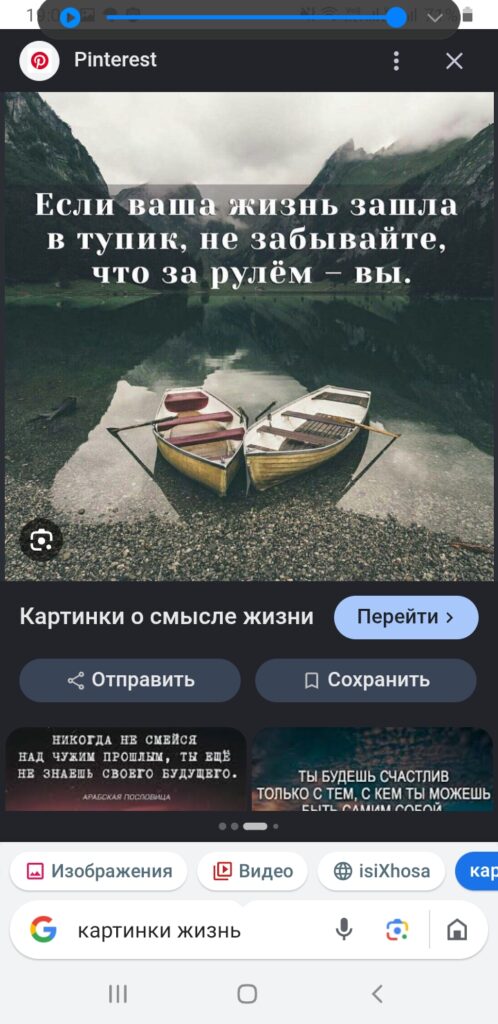Switch to the Видео chip

(x=253, y=871)
